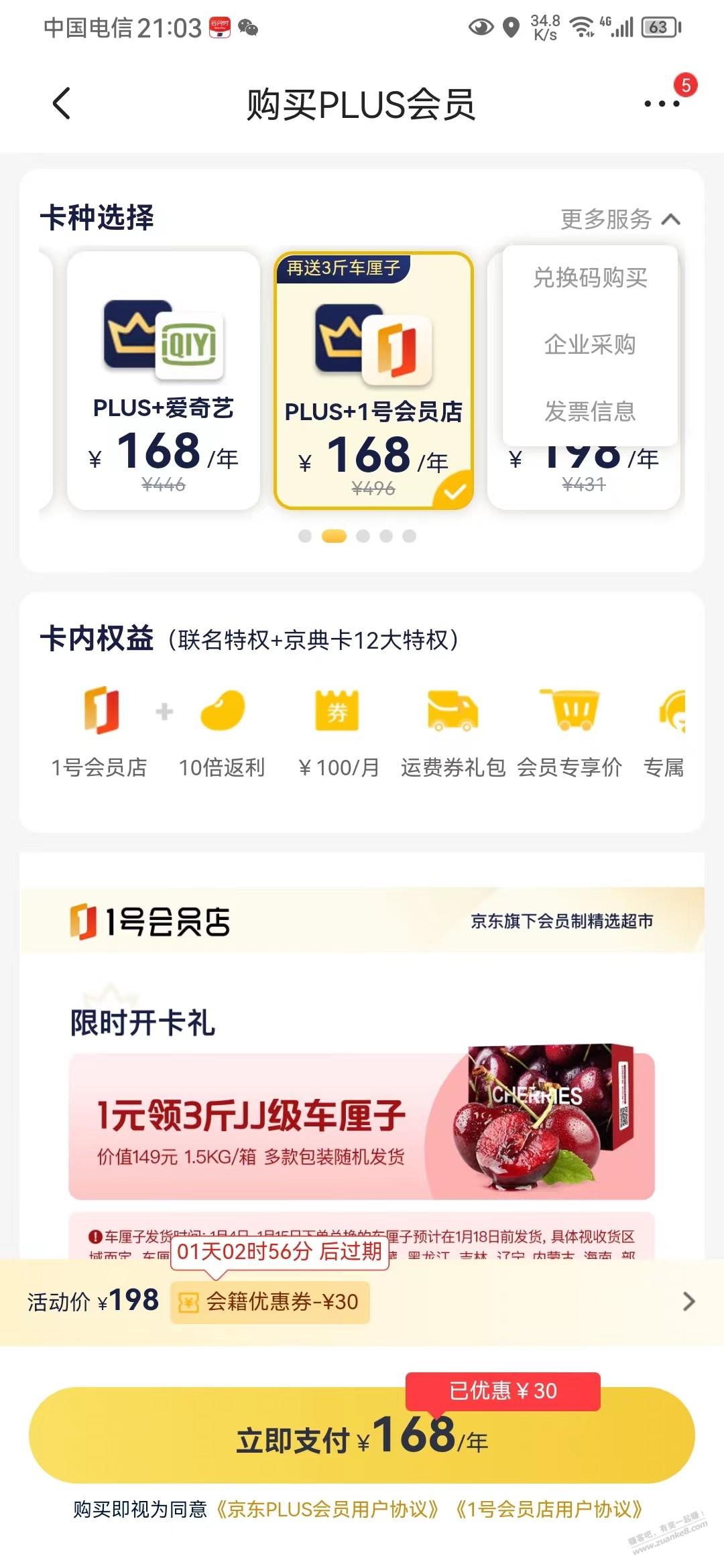Open 发票信息 from the dropdown
Screen dimensions: 724x1568
click(x=590, y=411)
